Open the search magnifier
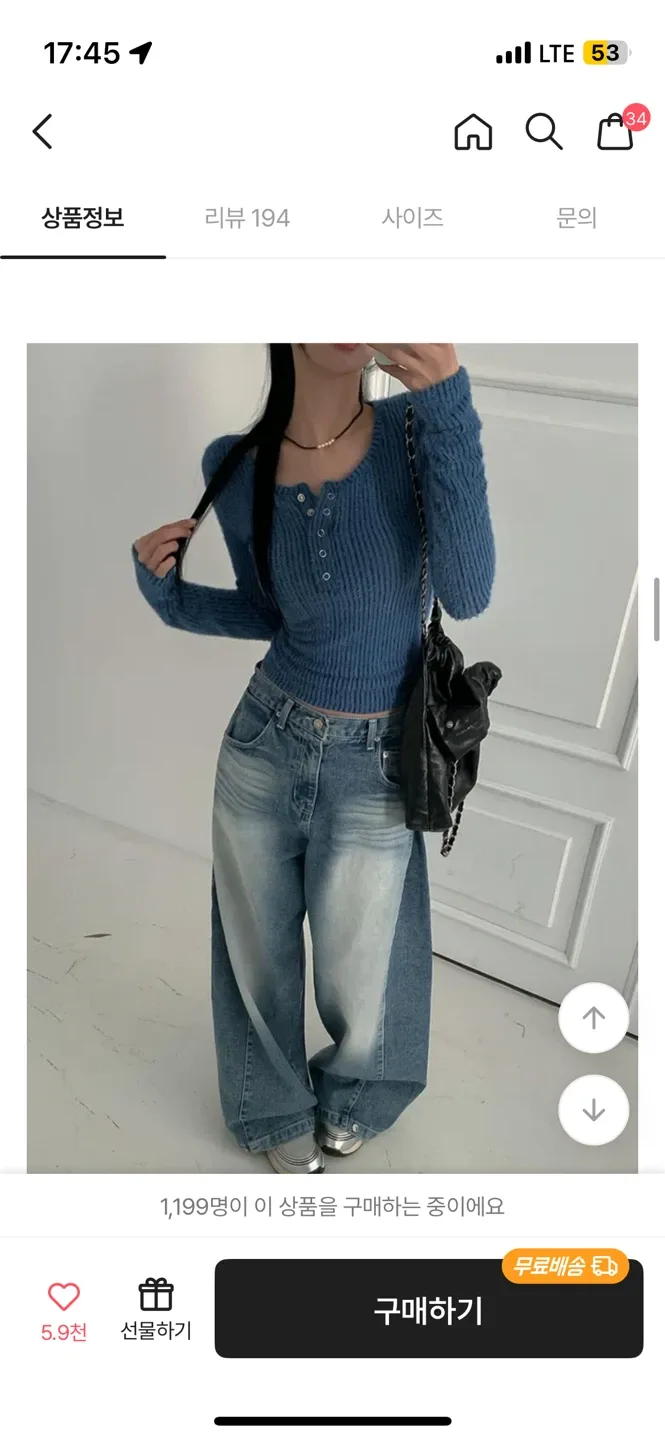The height and width of the screenshot is (1440, 665). (x=544, y=131)
